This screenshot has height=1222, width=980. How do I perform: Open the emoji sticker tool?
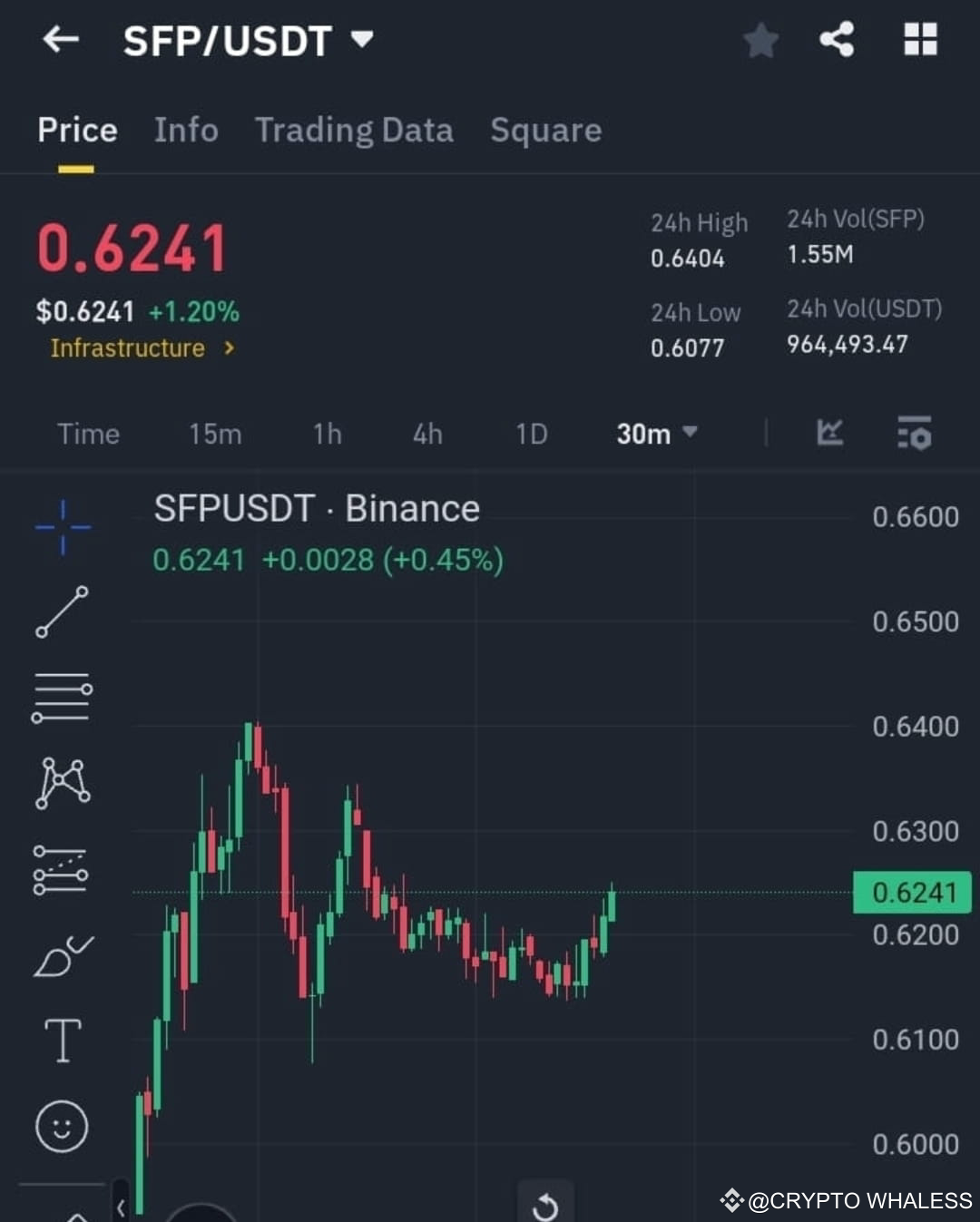click(x=63, y=1125)
